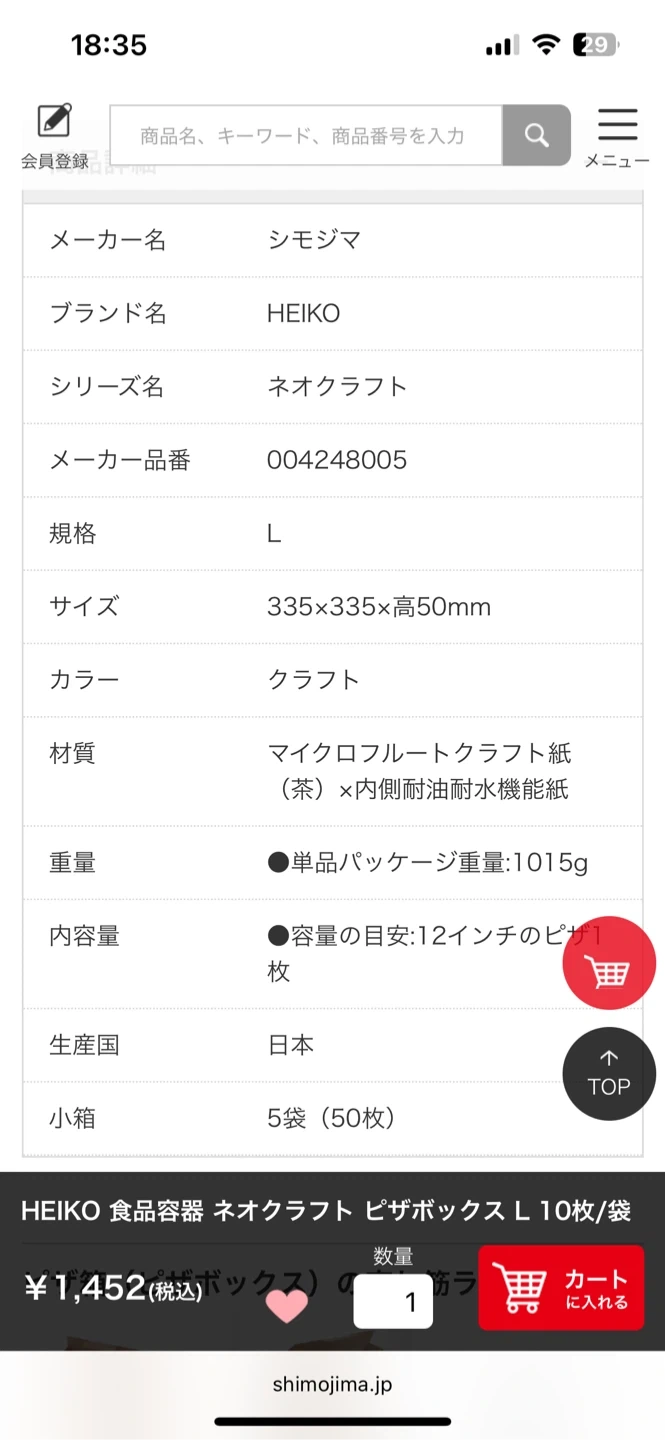Jump back to TOP of page
Screen dimensions: 665x1440
pos(608,1074)
